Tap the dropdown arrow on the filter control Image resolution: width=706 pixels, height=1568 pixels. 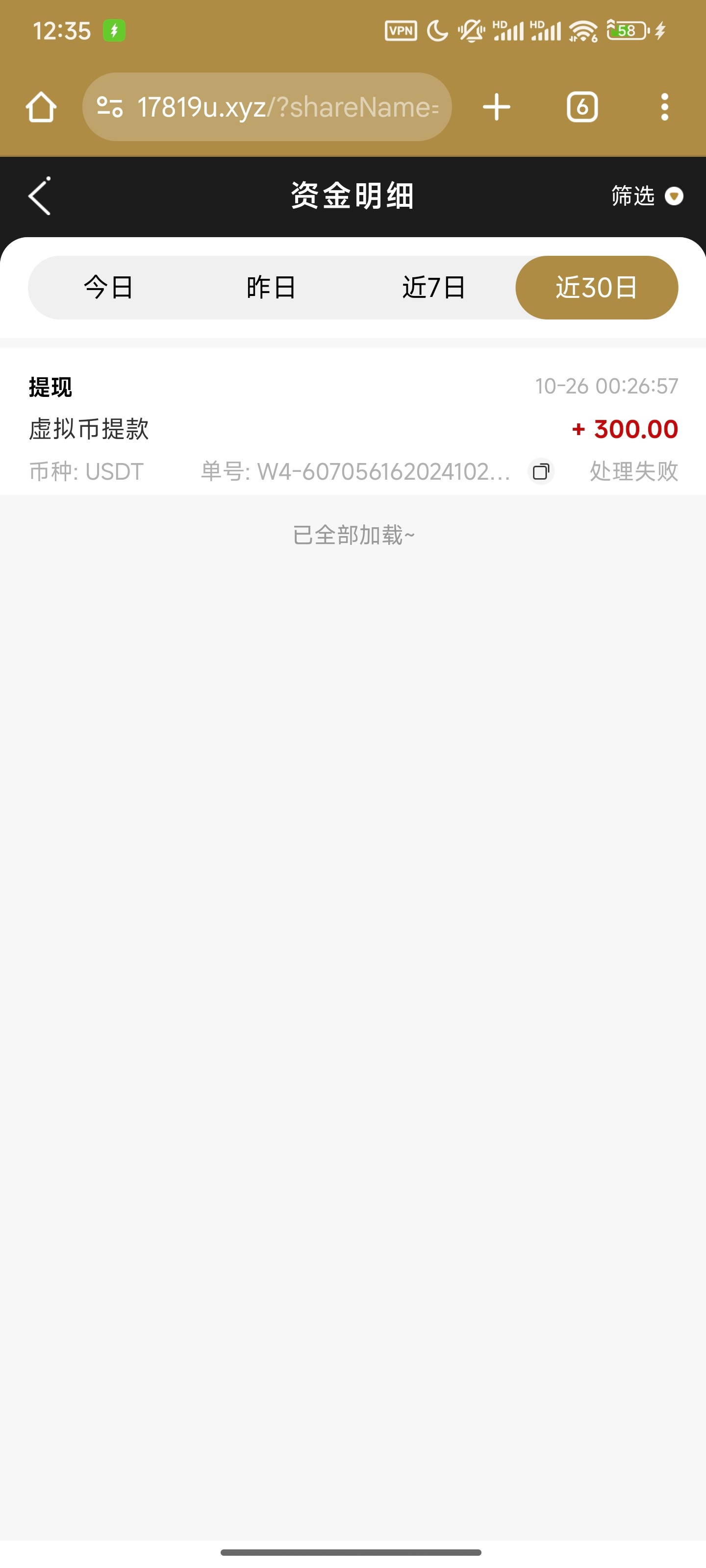673,196
